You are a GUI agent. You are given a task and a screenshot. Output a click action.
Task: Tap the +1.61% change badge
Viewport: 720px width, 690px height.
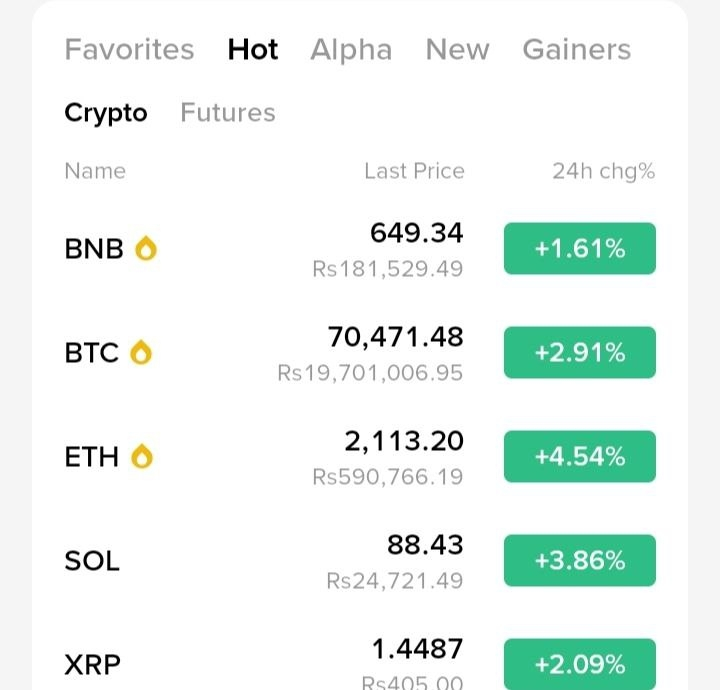[x=580, y=249]
